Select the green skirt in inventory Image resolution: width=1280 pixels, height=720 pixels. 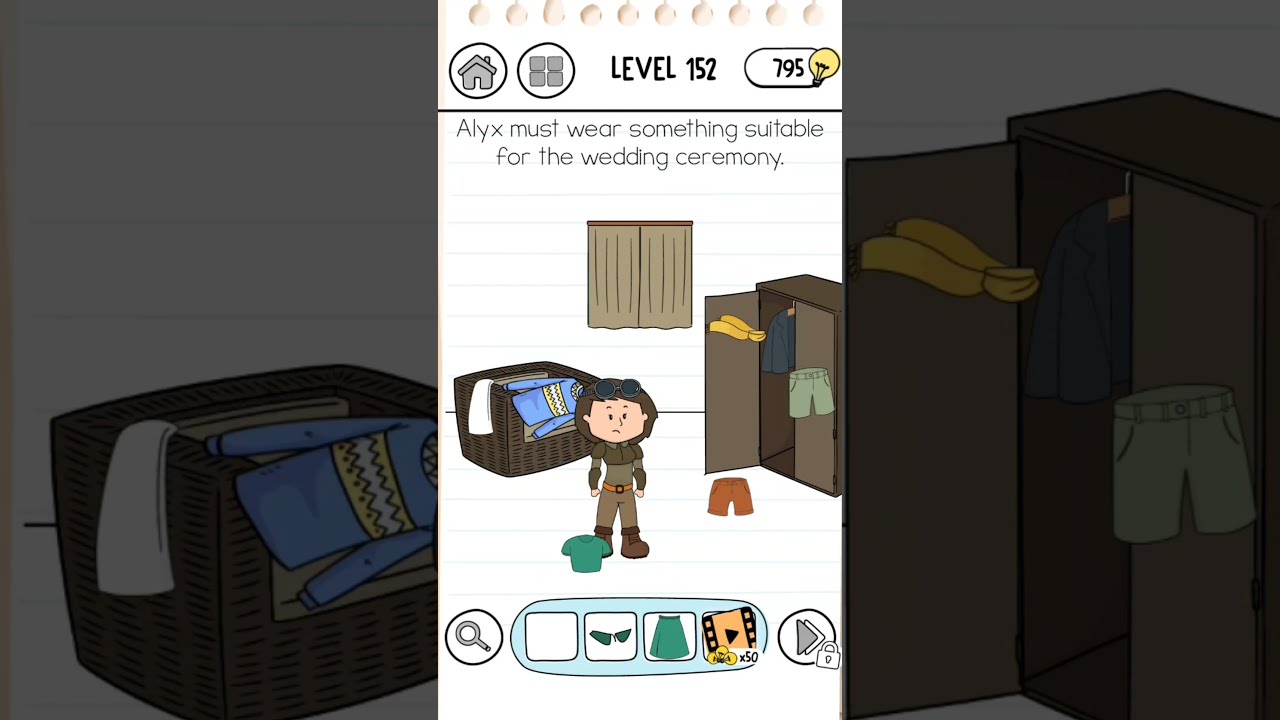click(x=669, y=636)
